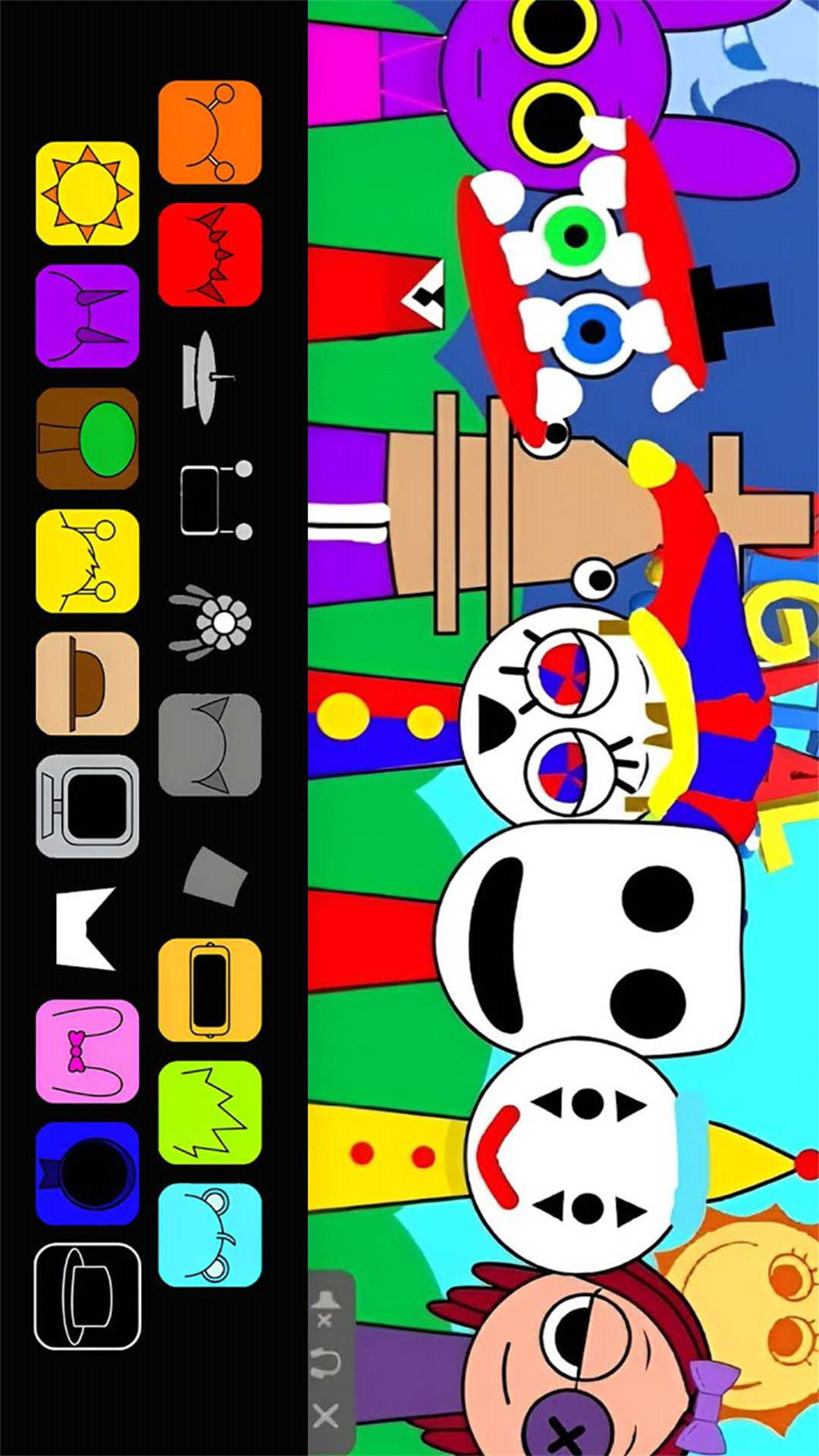Choose the orange rectangle sound icon
The image size is (819, 1456).
[x=210, y=990]
